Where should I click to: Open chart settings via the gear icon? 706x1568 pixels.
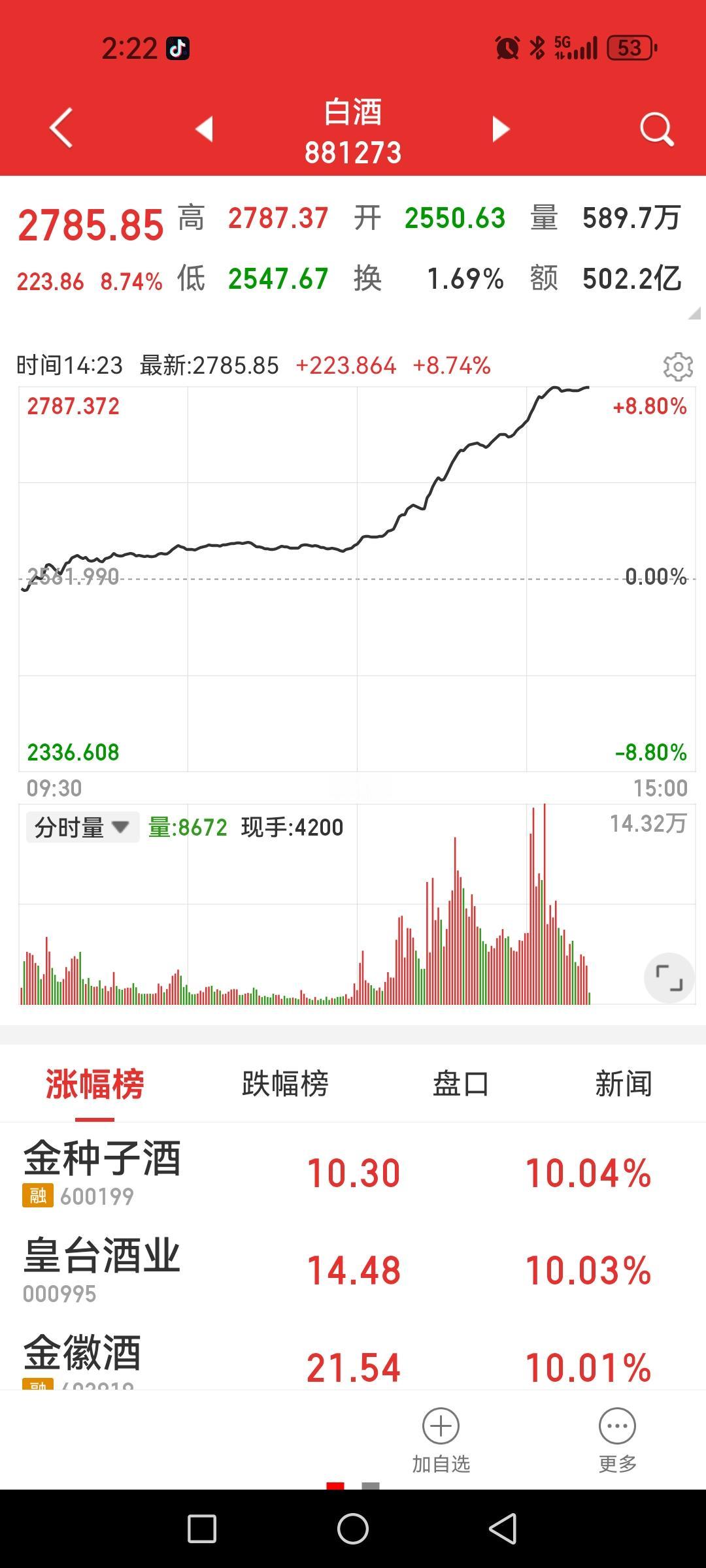(x=678, y=367)
